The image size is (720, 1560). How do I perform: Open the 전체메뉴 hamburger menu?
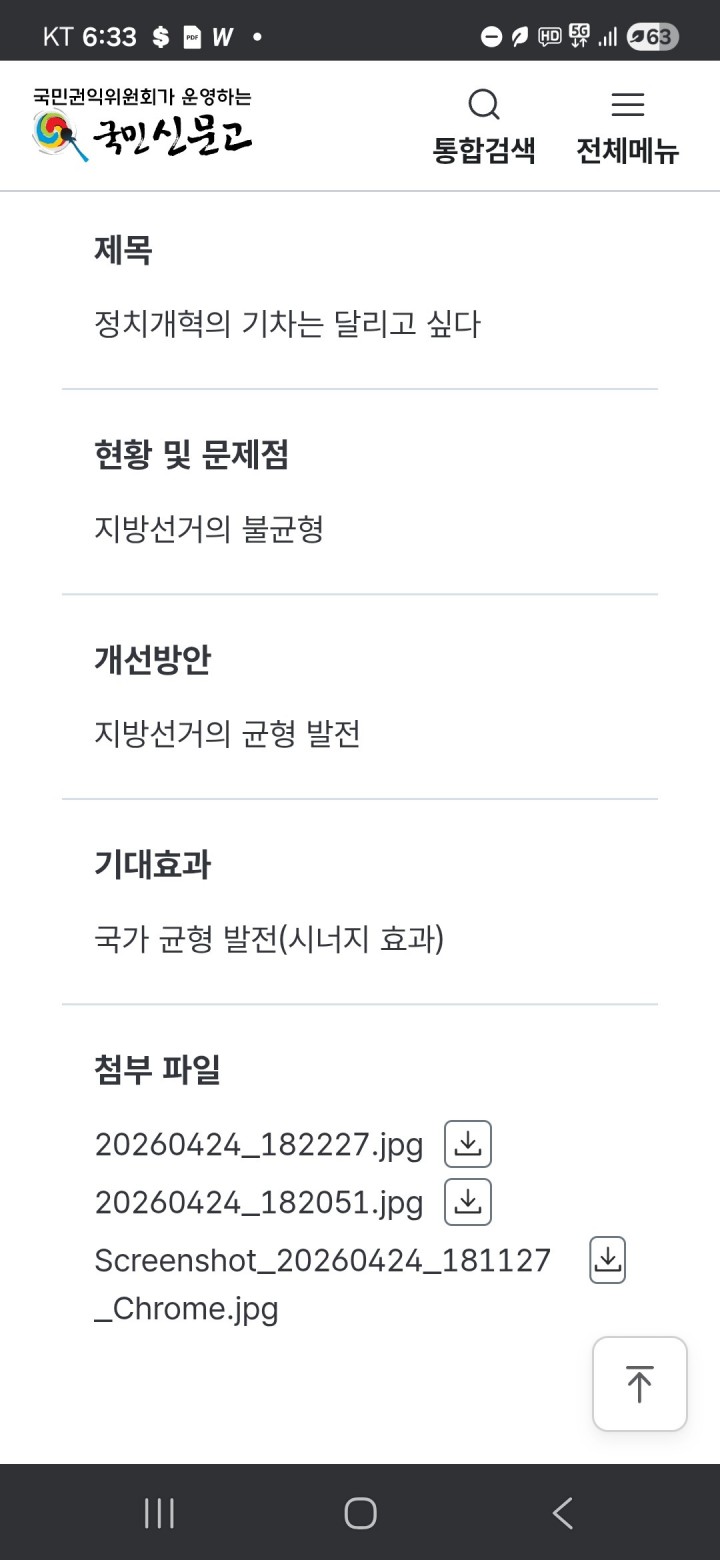pyautogui.click(x=627, y=126)
